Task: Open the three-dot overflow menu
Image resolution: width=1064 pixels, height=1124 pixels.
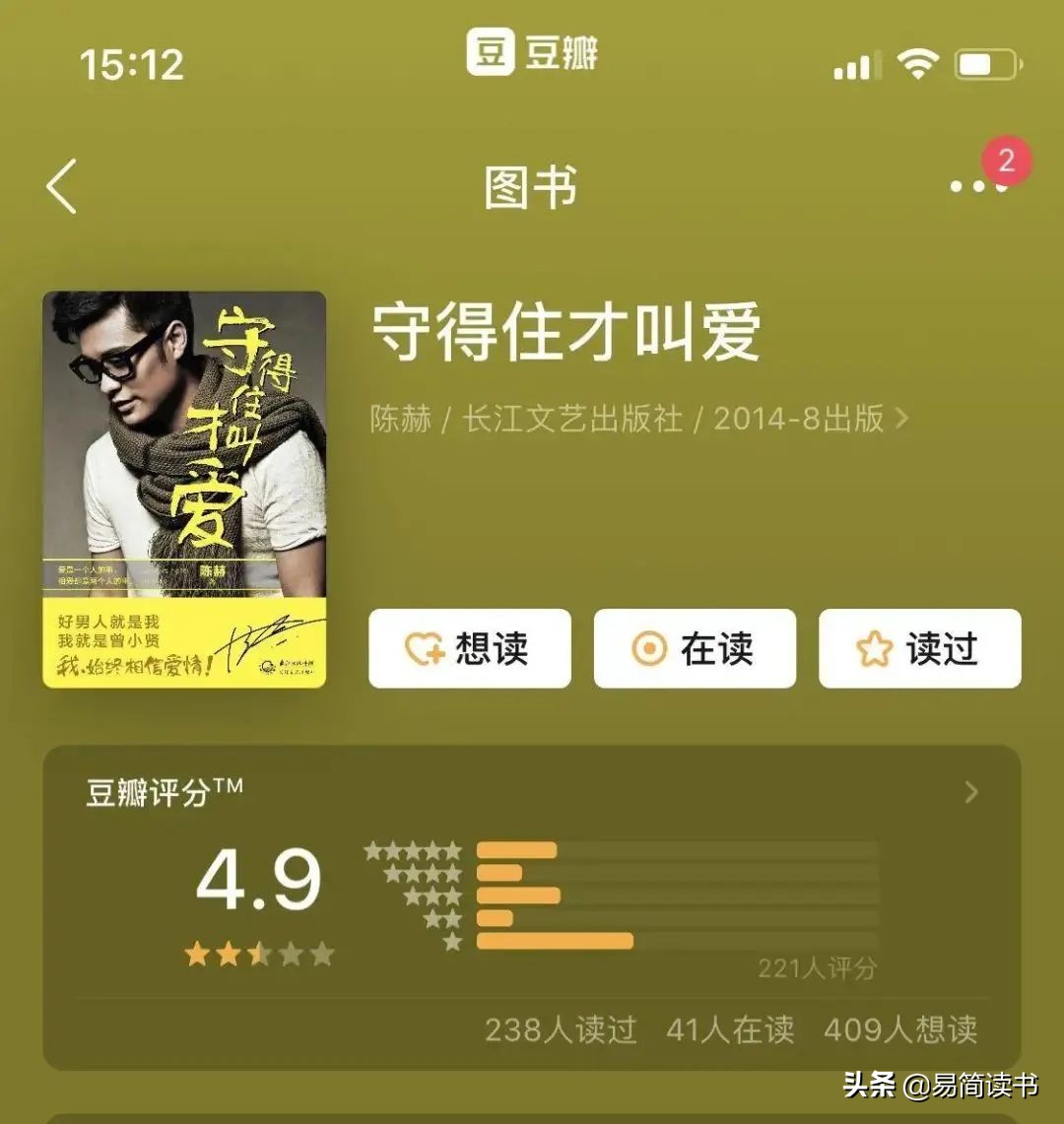Action: click(x=978, y=186)
